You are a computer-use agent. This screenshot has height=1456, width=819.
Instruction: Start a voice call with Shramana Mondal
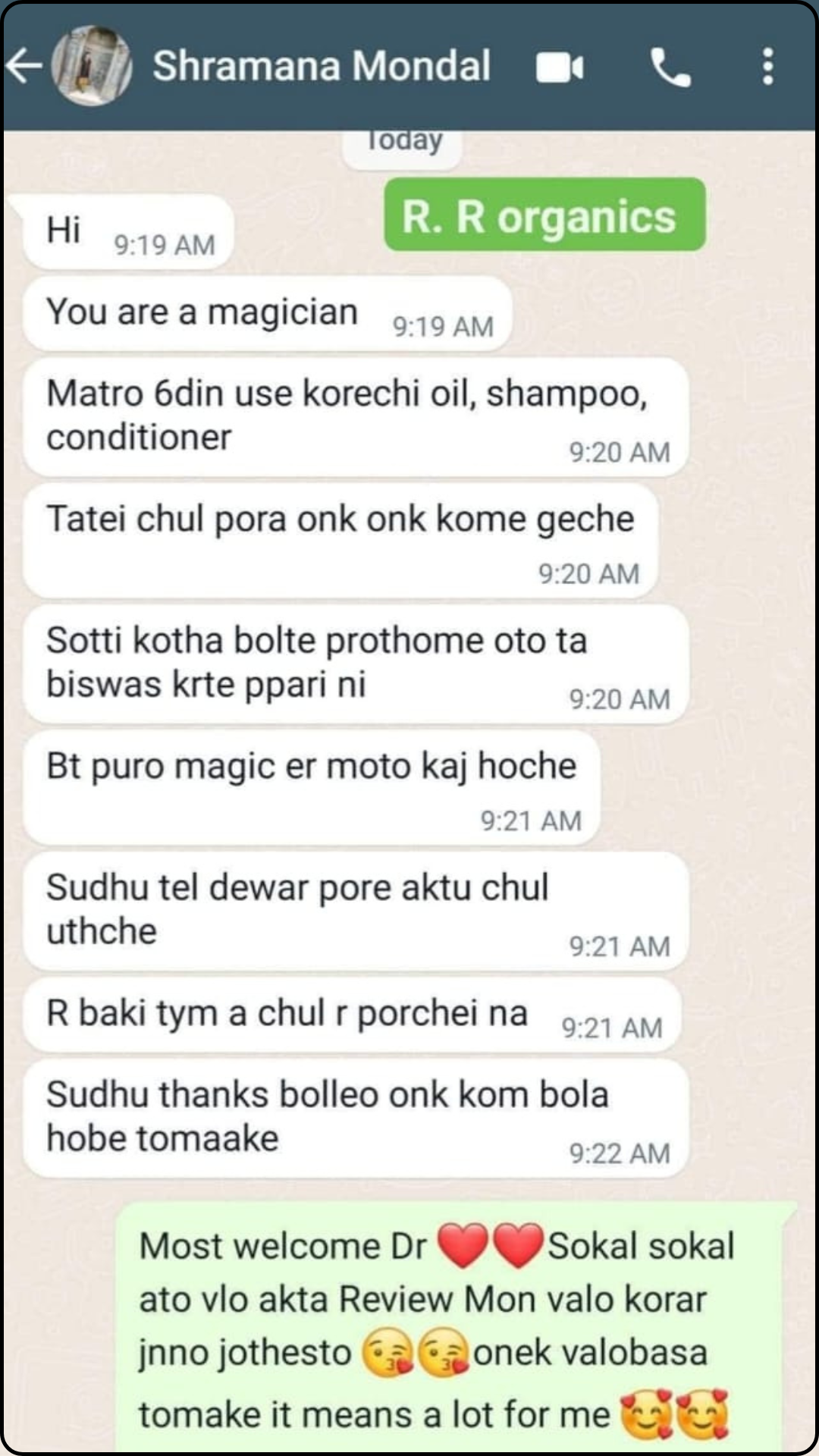click(x=670, y=68)
